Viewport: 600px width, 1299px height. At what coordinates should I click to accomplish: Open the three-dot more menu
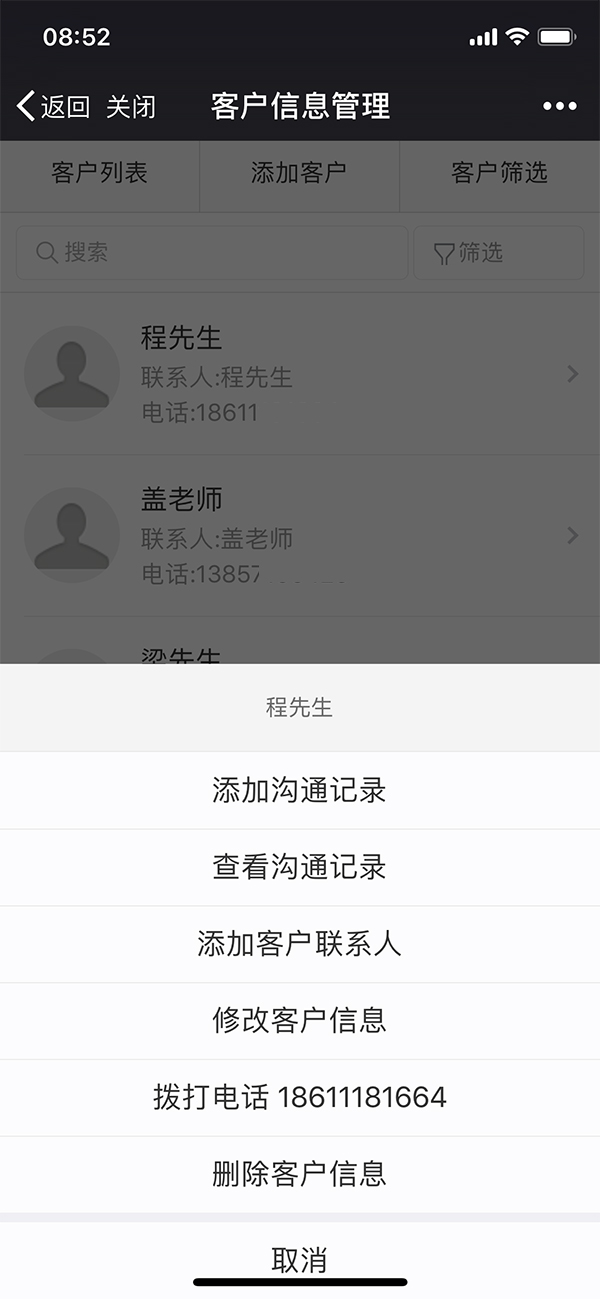(560, 106)
